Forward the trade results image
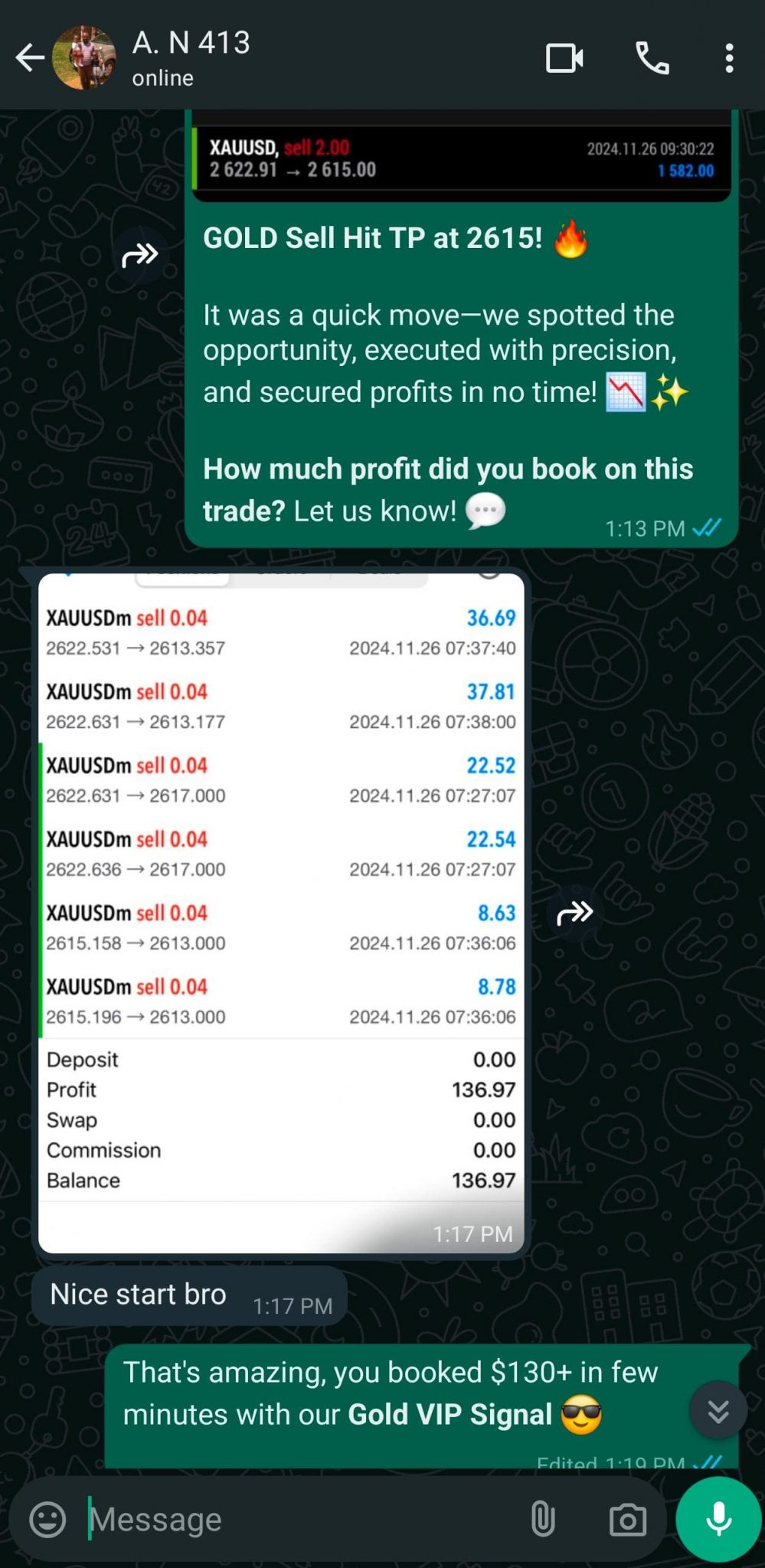 (x=576, y=912)
